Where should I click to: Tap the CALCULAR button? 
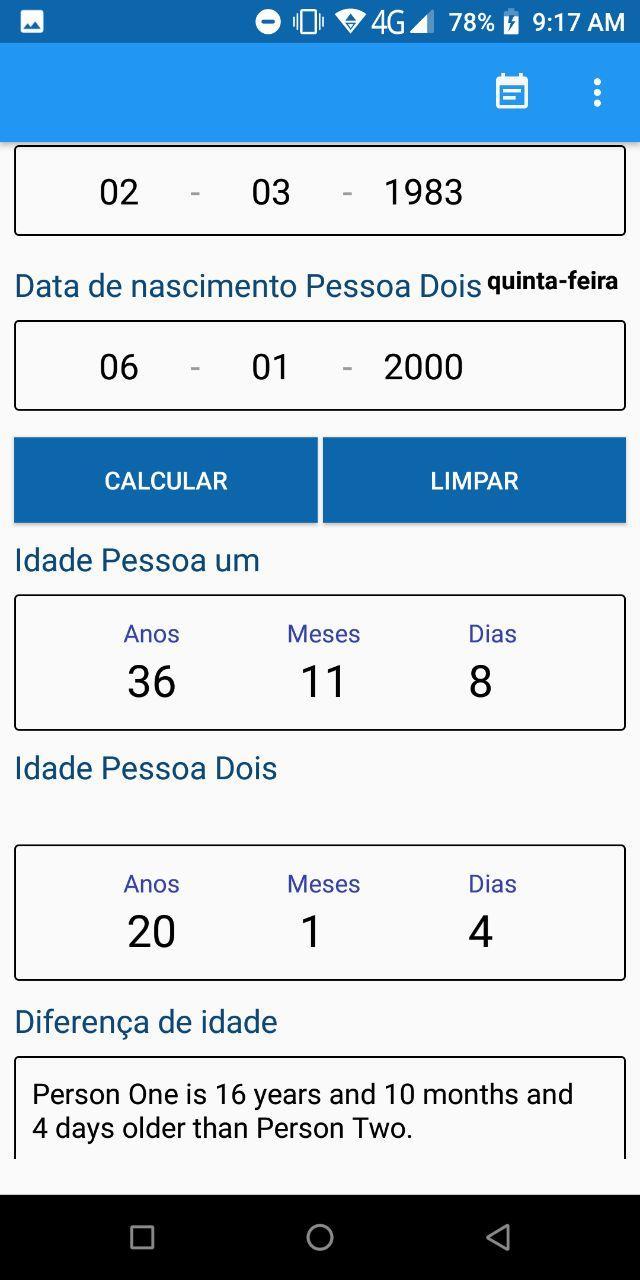(166, 480)
